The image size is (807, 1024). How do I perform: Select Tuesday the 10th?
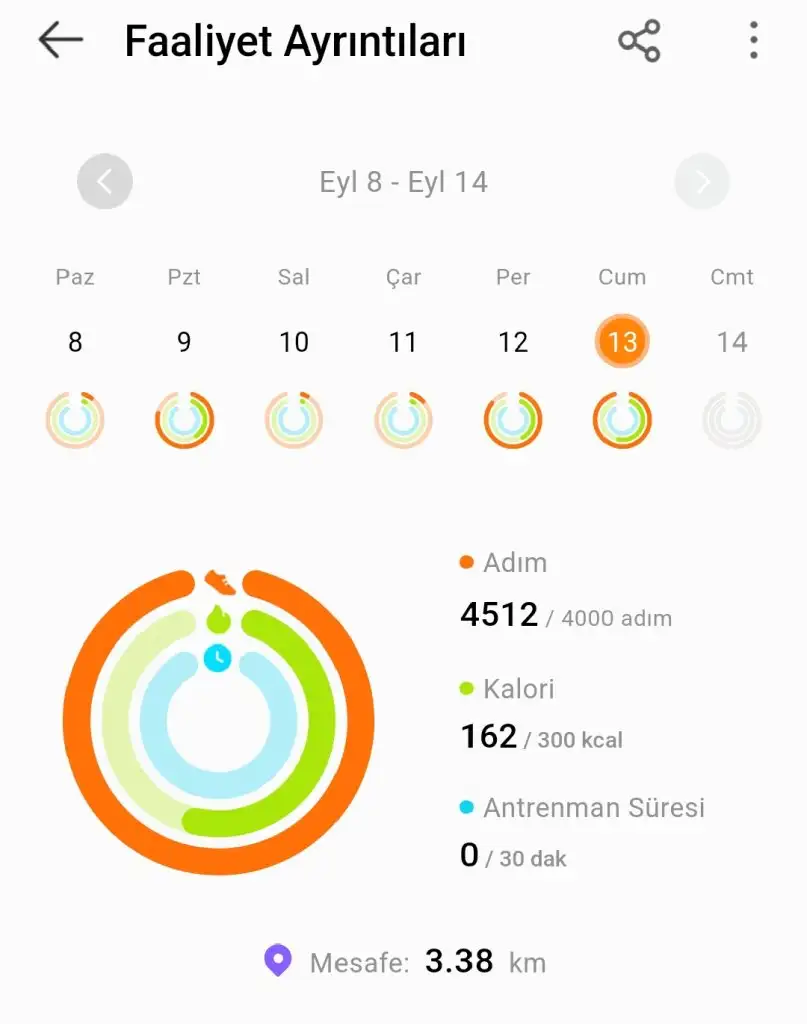[x=294, y=343]
